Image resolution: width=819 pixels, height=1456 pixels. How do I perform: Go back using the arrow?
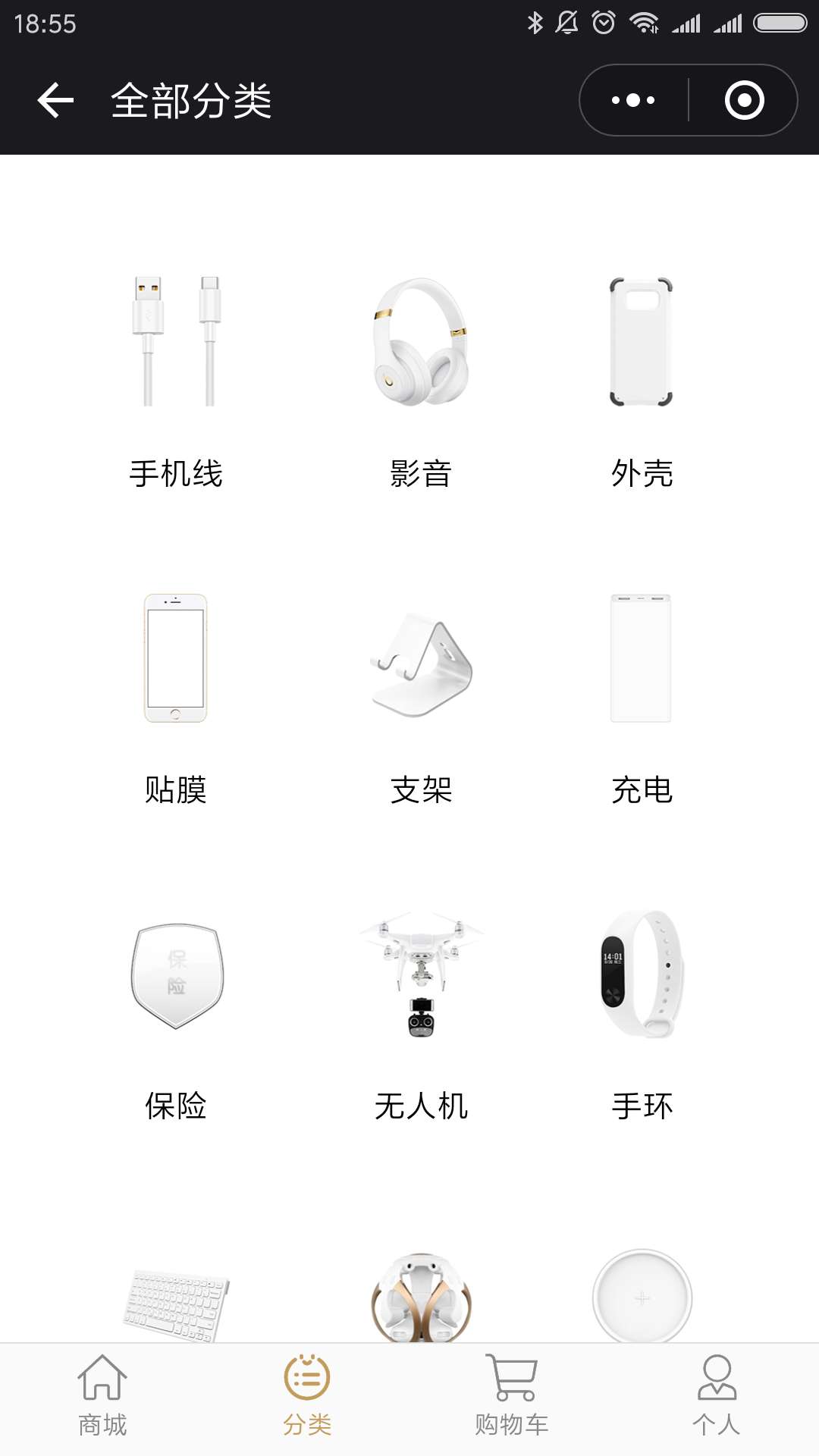[55, 100]
